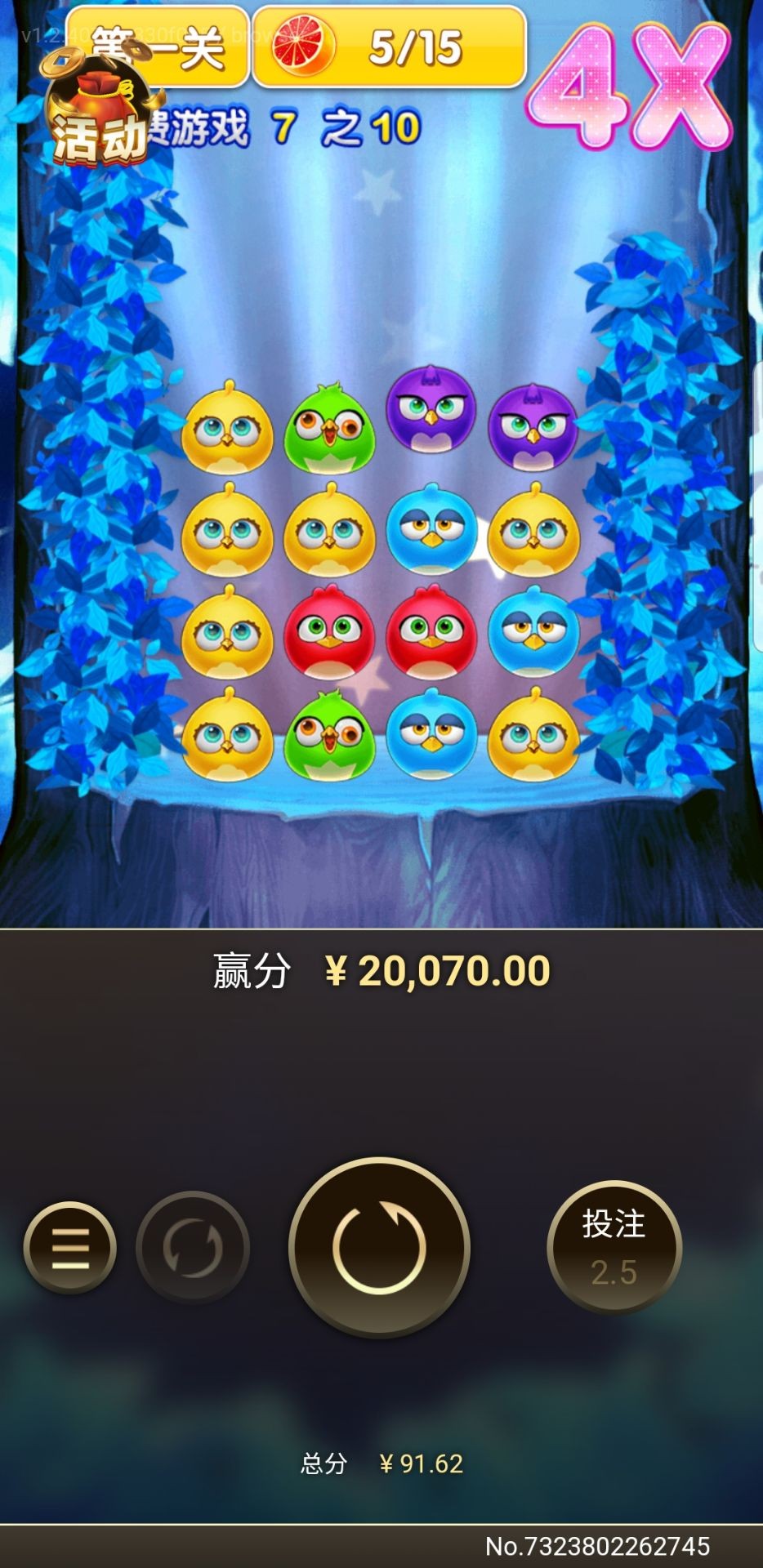Image resolution: width=763 pixels, height=1568 pixels.
Task: Tap the big spin button
Action: (x=379, y=1246)
